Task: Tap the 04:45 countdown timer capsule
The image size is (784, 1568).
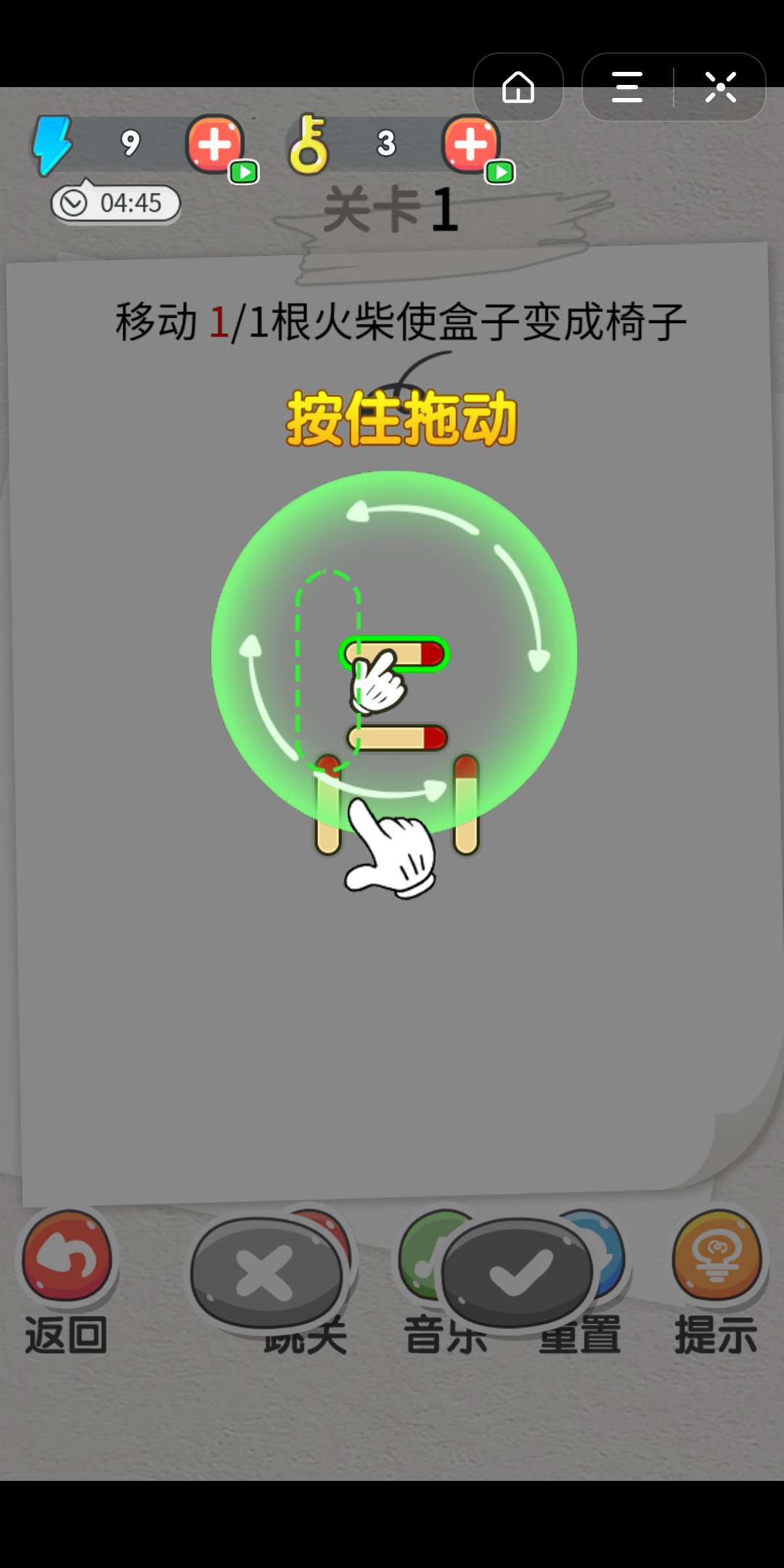Action: [116, 204]
